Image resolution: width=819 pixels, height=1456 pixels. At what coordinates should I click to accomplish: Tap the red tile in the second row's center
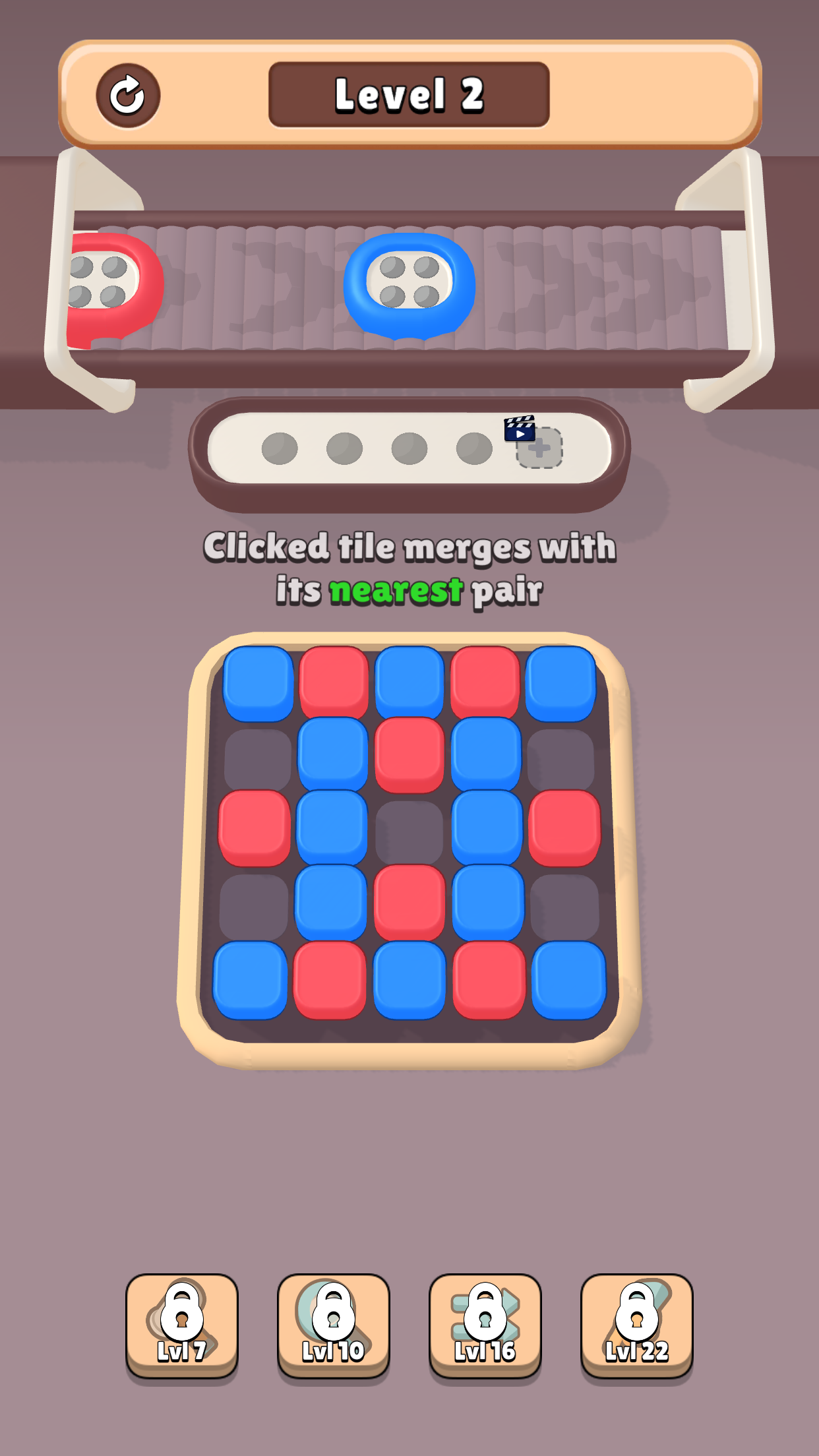(409, 754)
